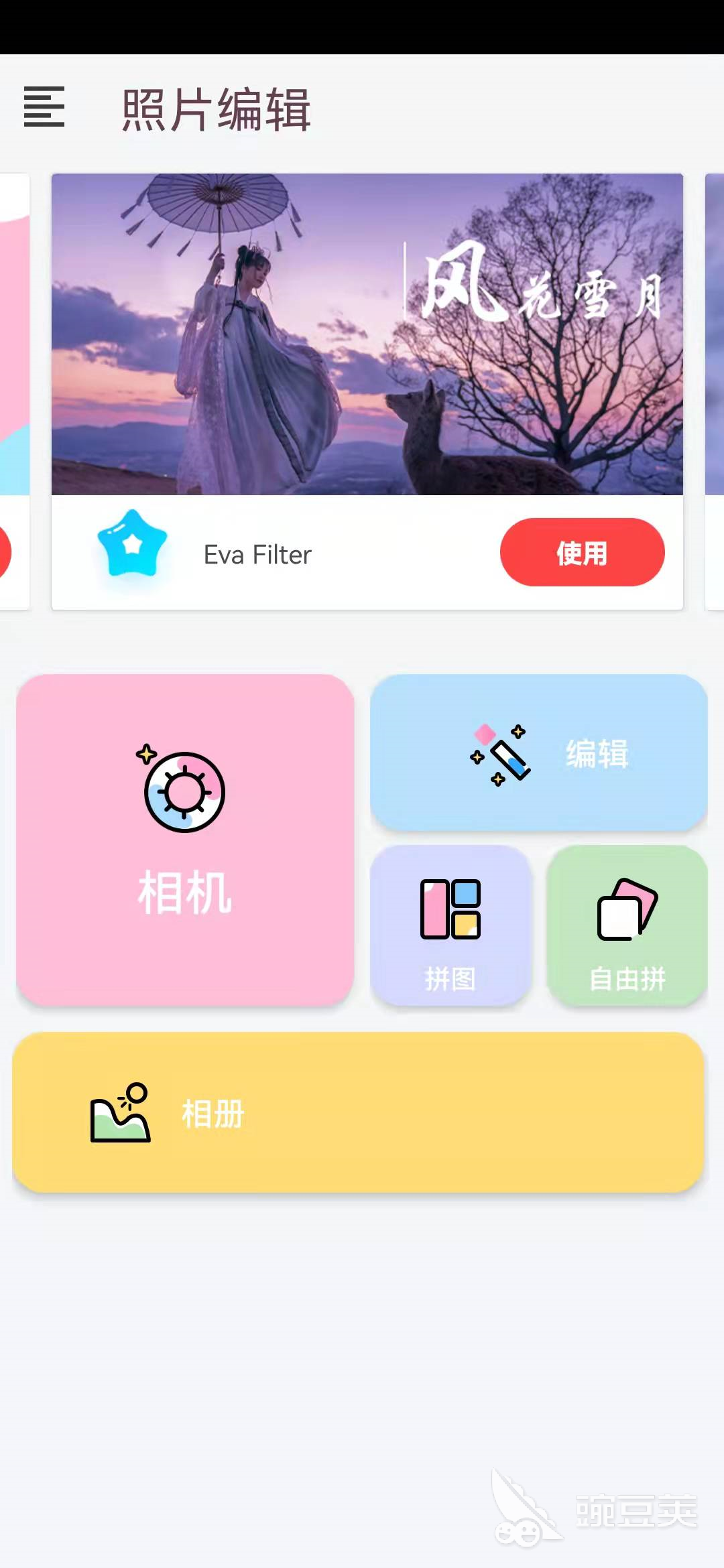Open the 风花雪月 filter banner
The image size is (724, 1568).
367,334
